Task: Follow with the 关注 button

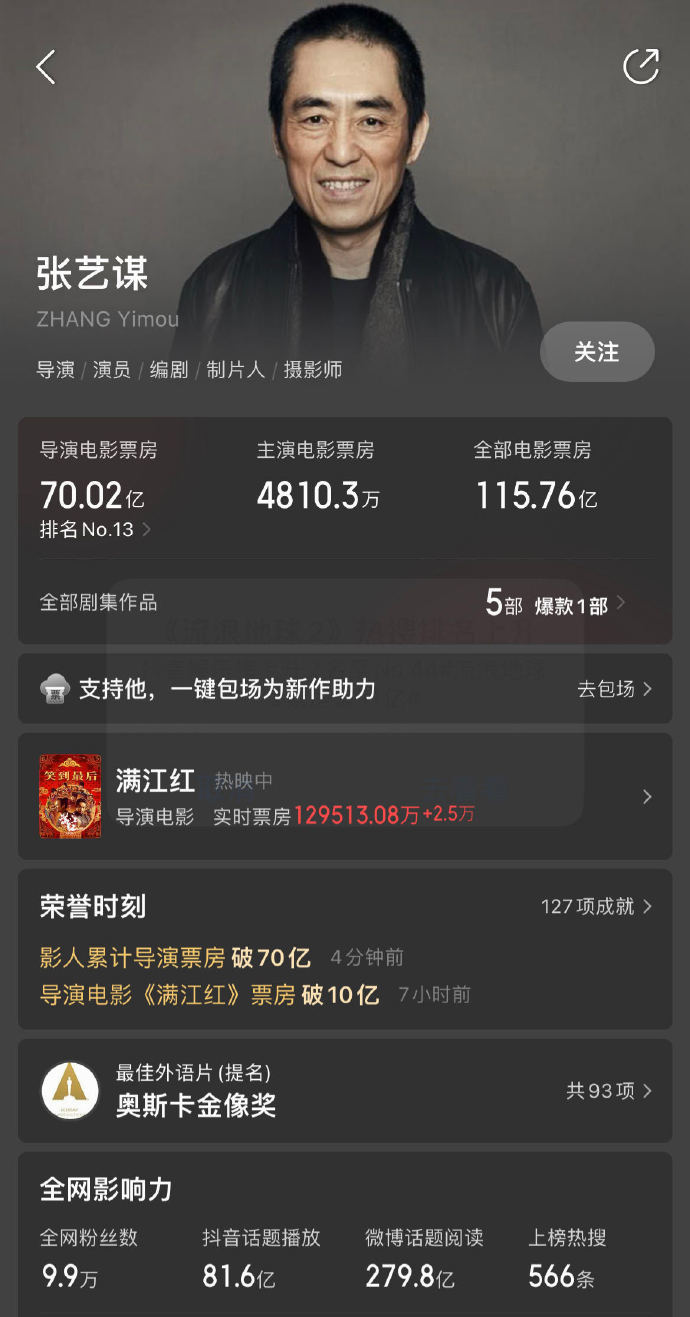Action: [x=597, y=352]
